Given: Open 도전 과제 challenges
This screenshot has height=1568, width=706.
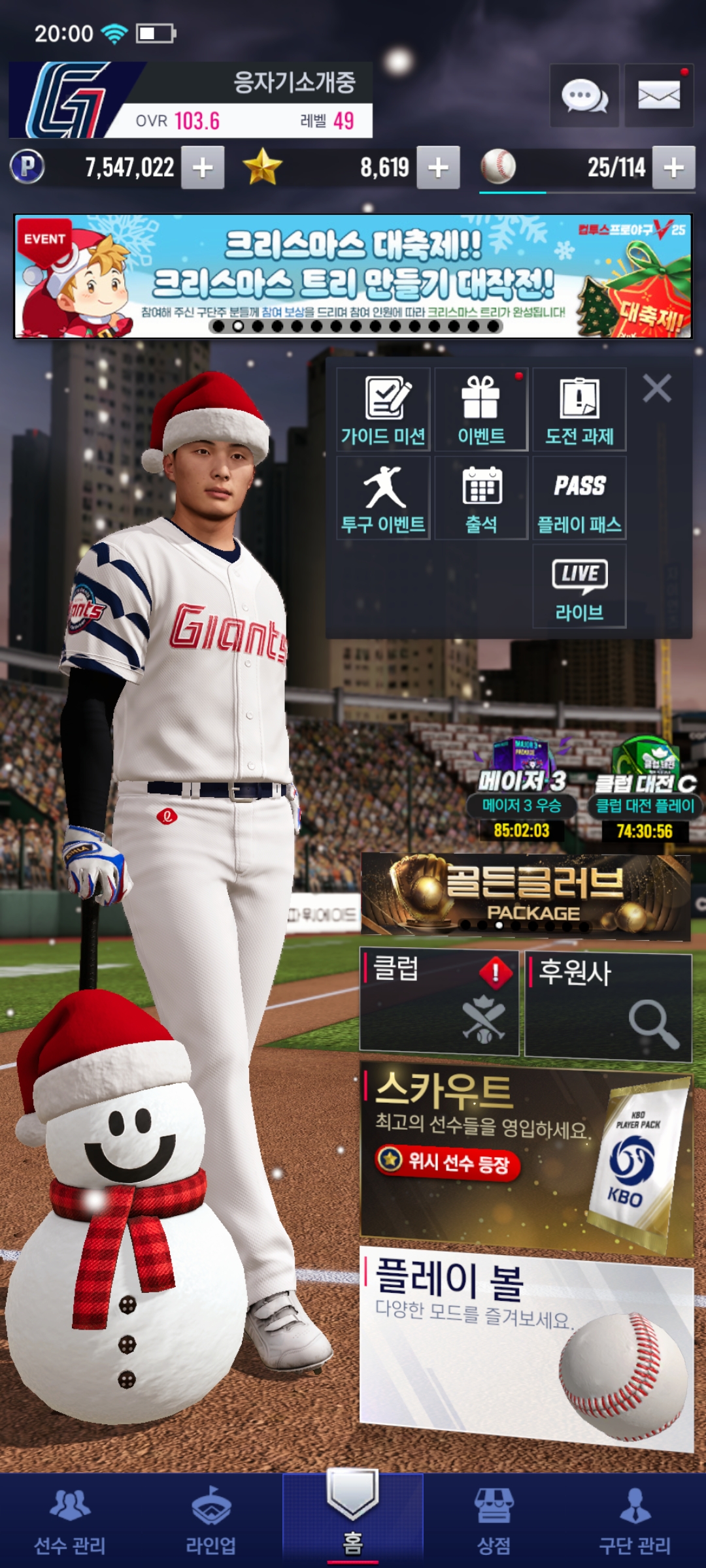Looking at the screenshot, I should point(579,410).
